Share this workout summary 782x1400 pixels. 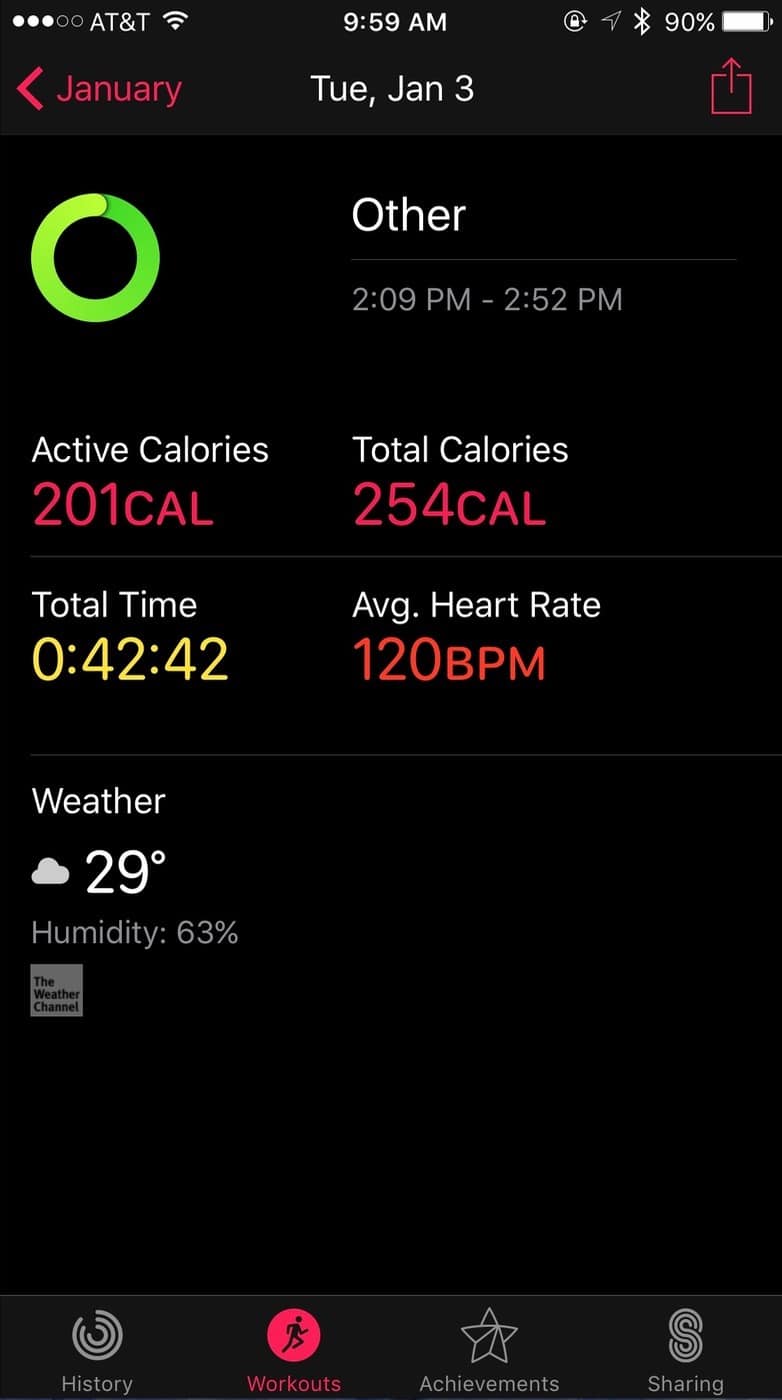tap(730, 87)
